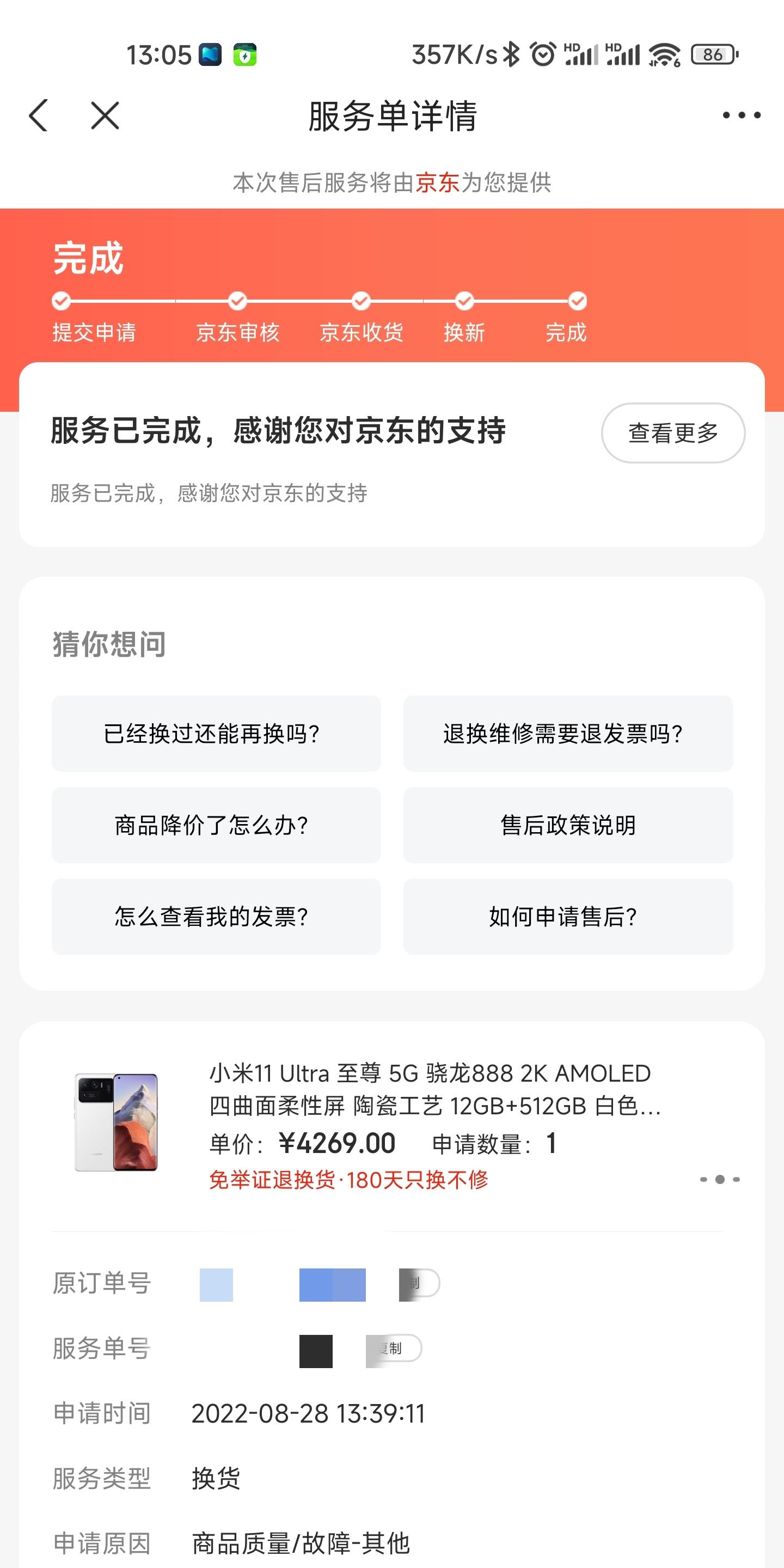This screenshot has height=1568, width=784.
Task: Go back using the left arrow
Action: pyautogui.click(x=38, y=115)
